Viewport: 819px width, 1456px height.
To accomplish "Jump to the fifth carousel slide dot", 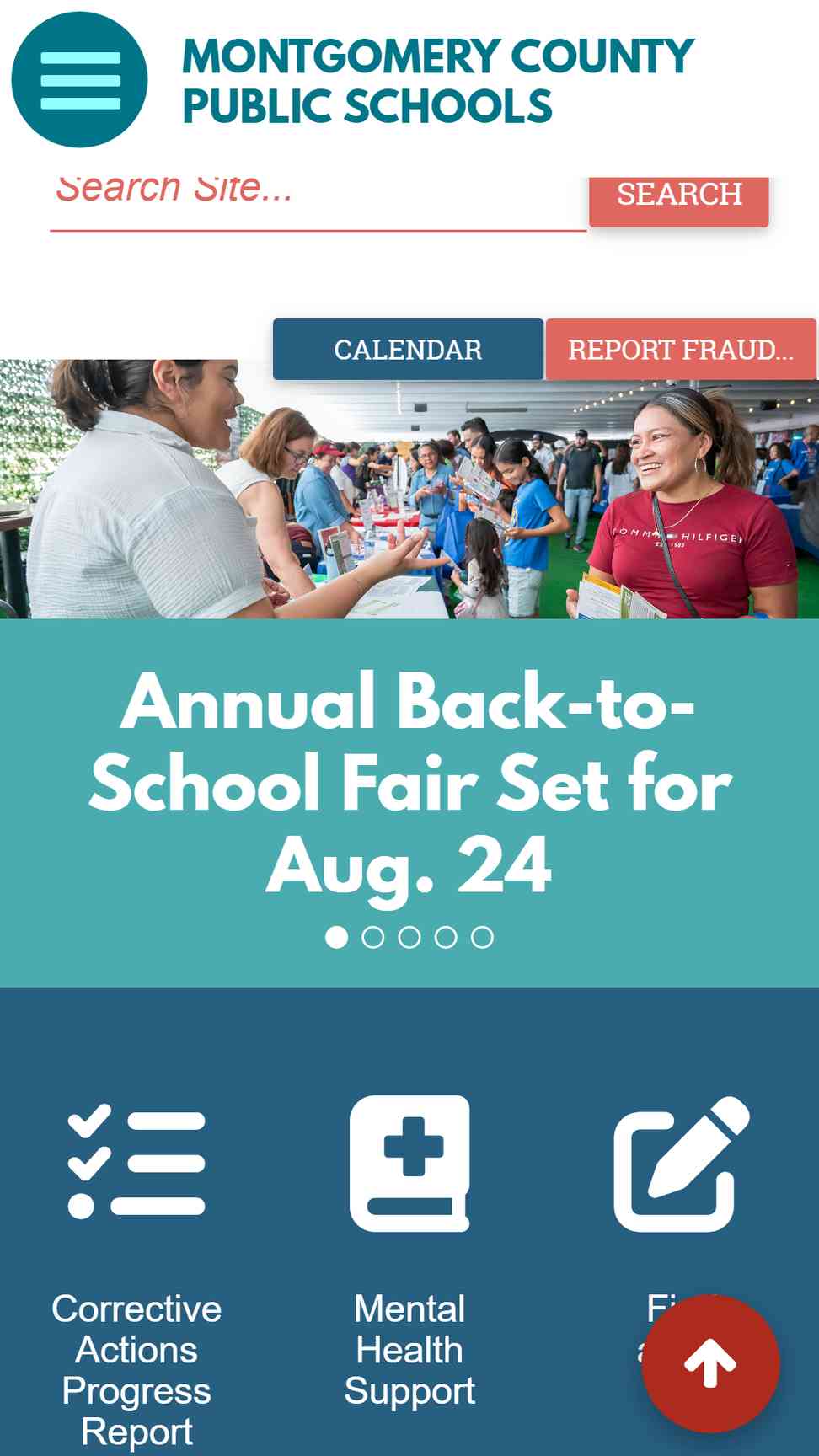I will (x=482, y=937).
